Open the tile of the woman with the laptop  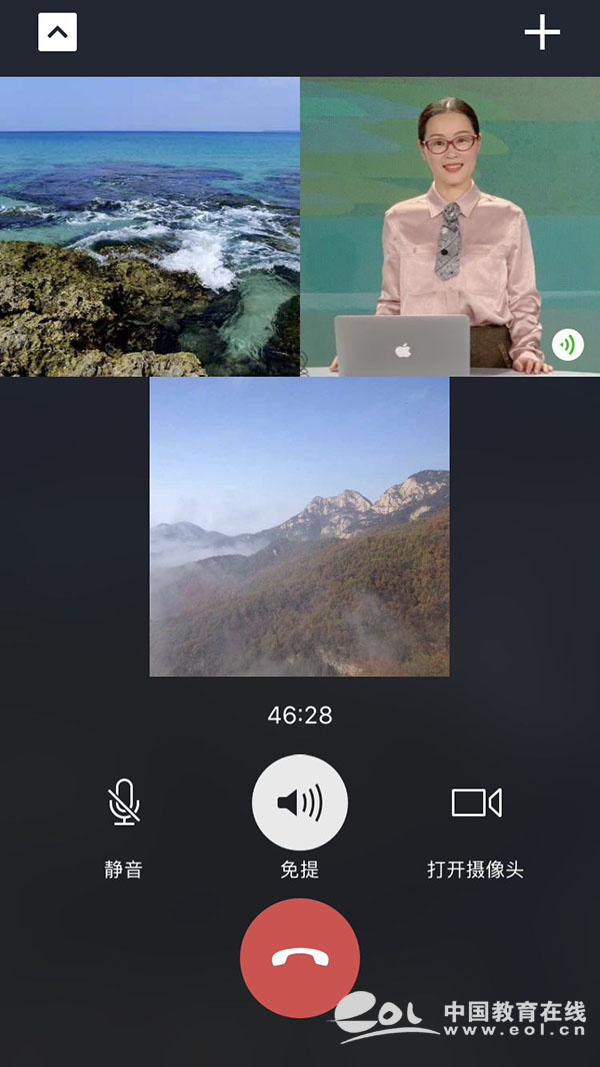[x=450, y=227]
